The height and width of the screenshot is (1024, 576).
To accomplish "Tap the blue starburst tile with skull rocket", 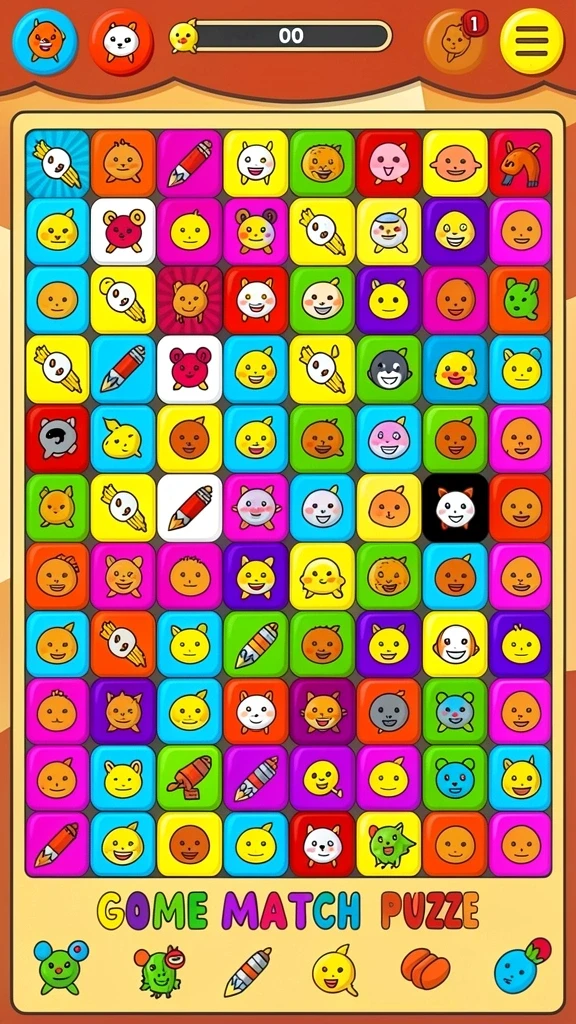I will pyautogui.click(x=57, y=163).
